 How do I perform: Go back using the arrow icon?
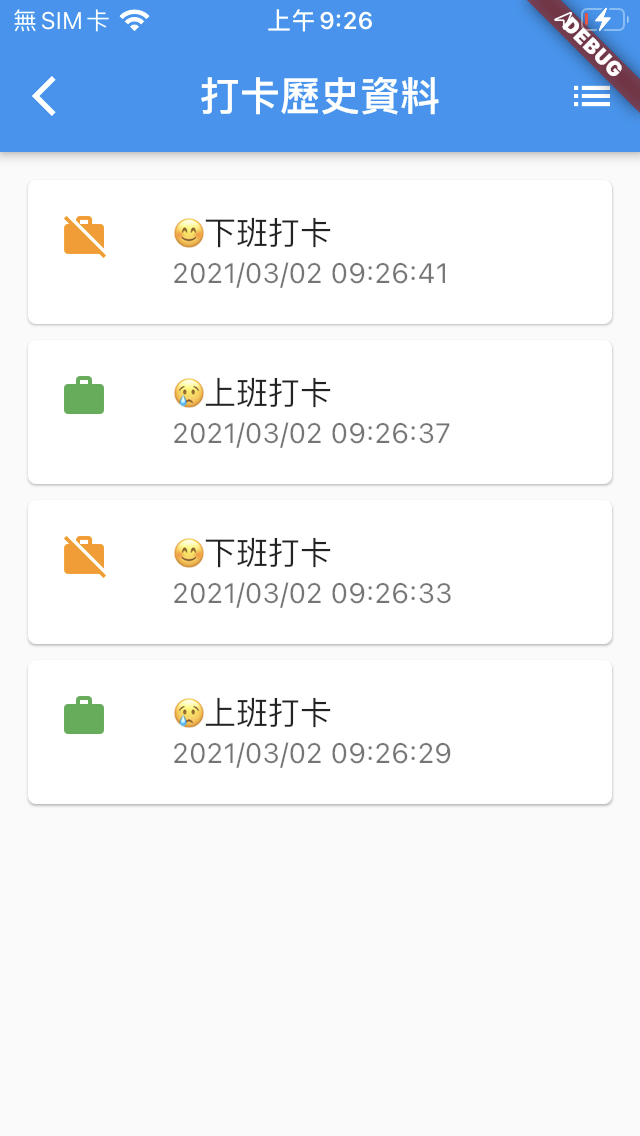pyautogui.click(x=44, y=97)
